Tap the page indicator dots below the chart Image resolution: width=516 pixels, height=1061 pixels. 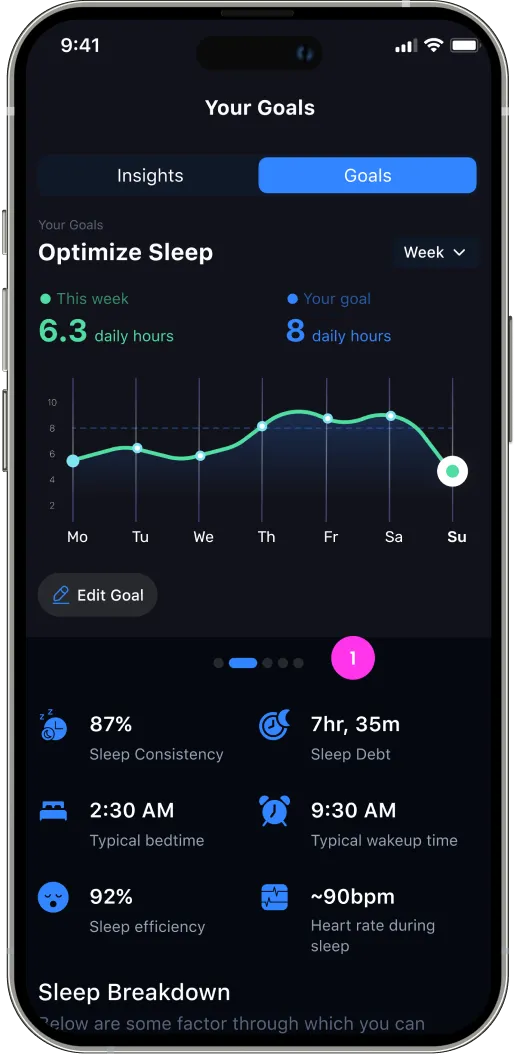pos(258,663)
